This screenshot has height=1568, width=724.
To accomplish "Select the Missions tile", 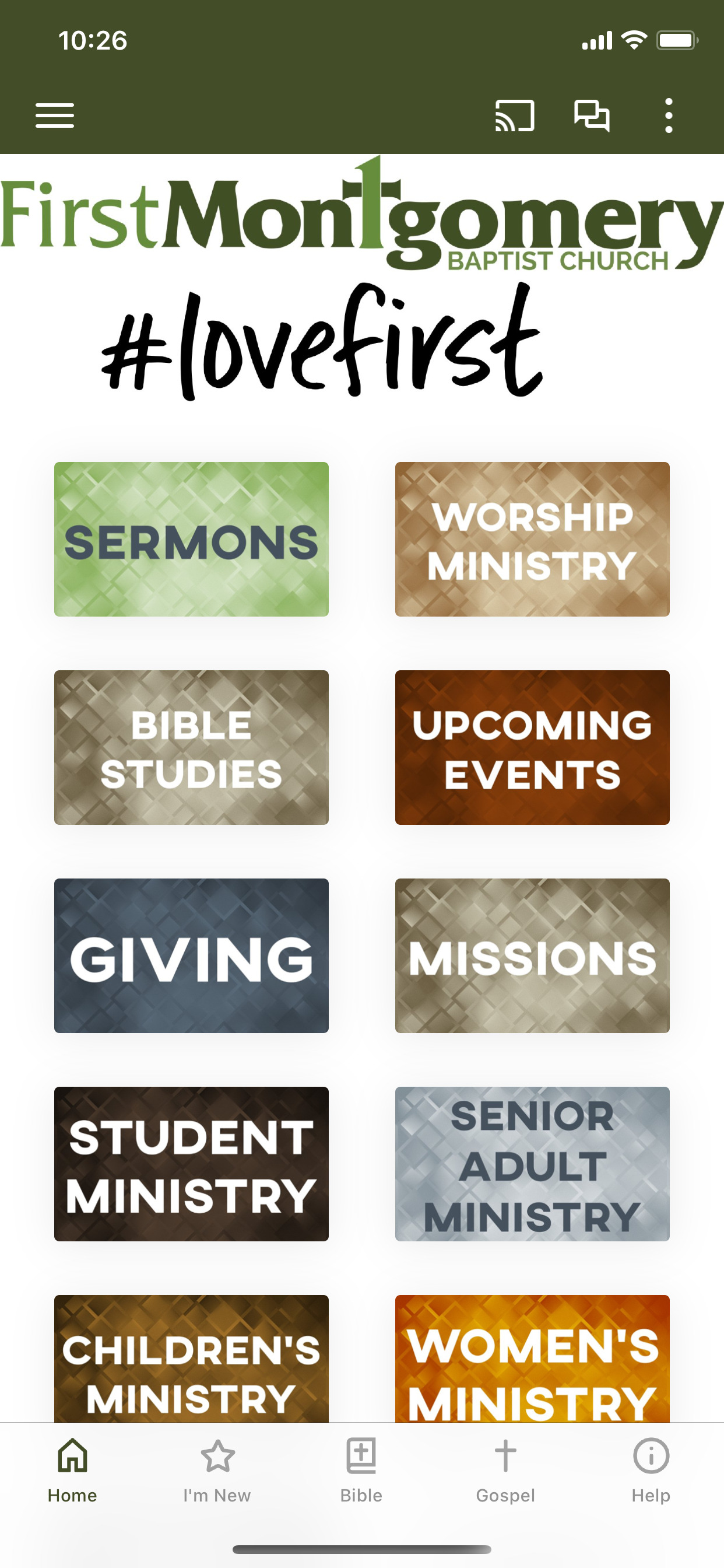I will (x=532, y=956).
